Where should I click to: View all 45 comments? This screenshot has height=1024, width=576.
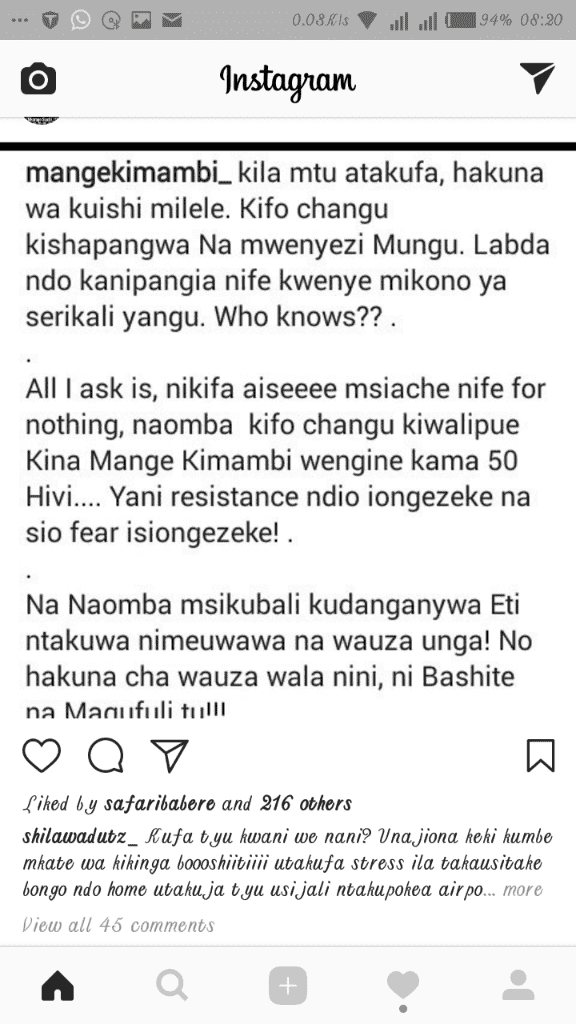[x=118, y=925]
